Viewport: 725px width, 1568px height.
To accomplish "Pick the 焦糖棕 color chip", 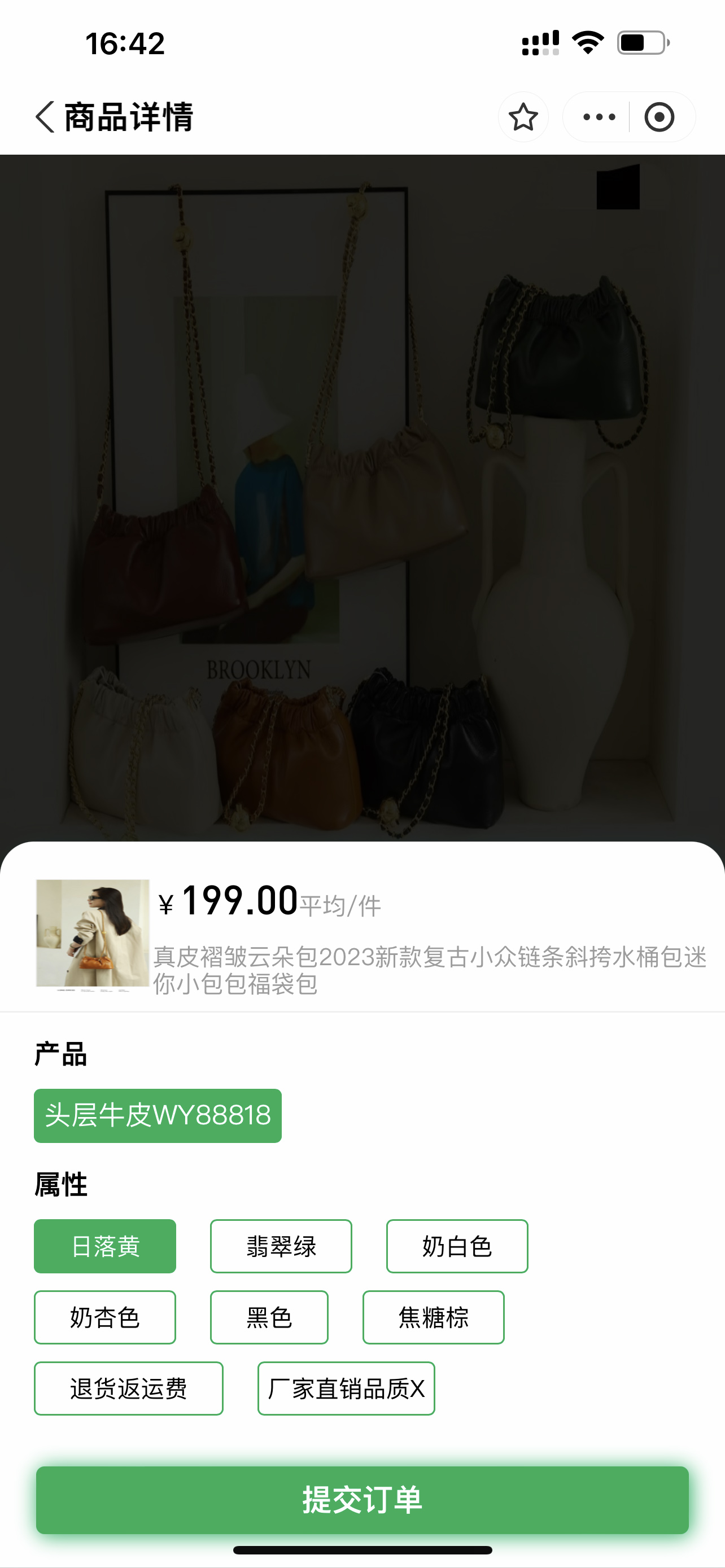I will [x=433, y=1317].
